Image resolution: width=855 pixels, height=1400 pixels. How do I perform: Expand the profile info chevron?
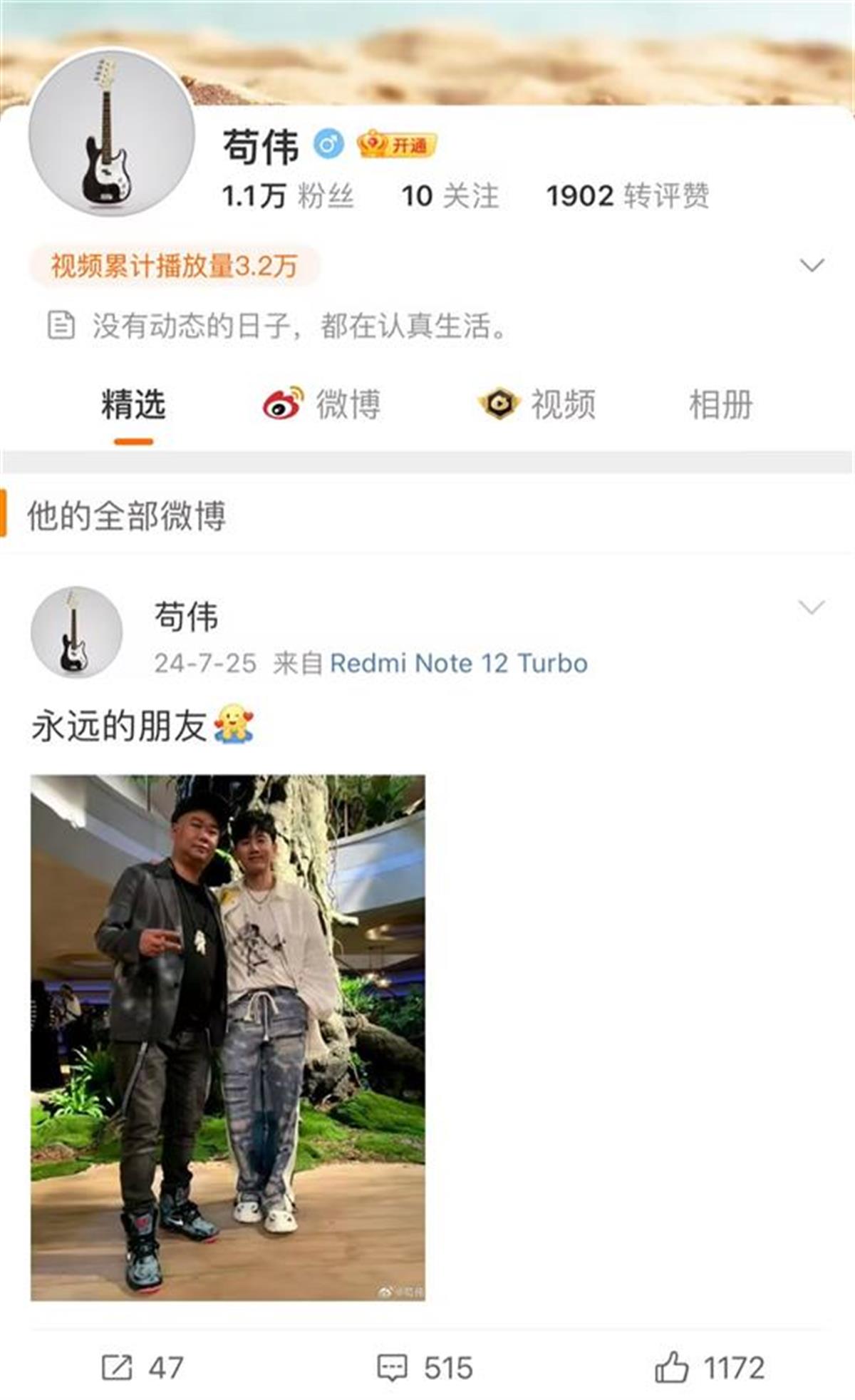pyautogui.click(x=812, y=265)
